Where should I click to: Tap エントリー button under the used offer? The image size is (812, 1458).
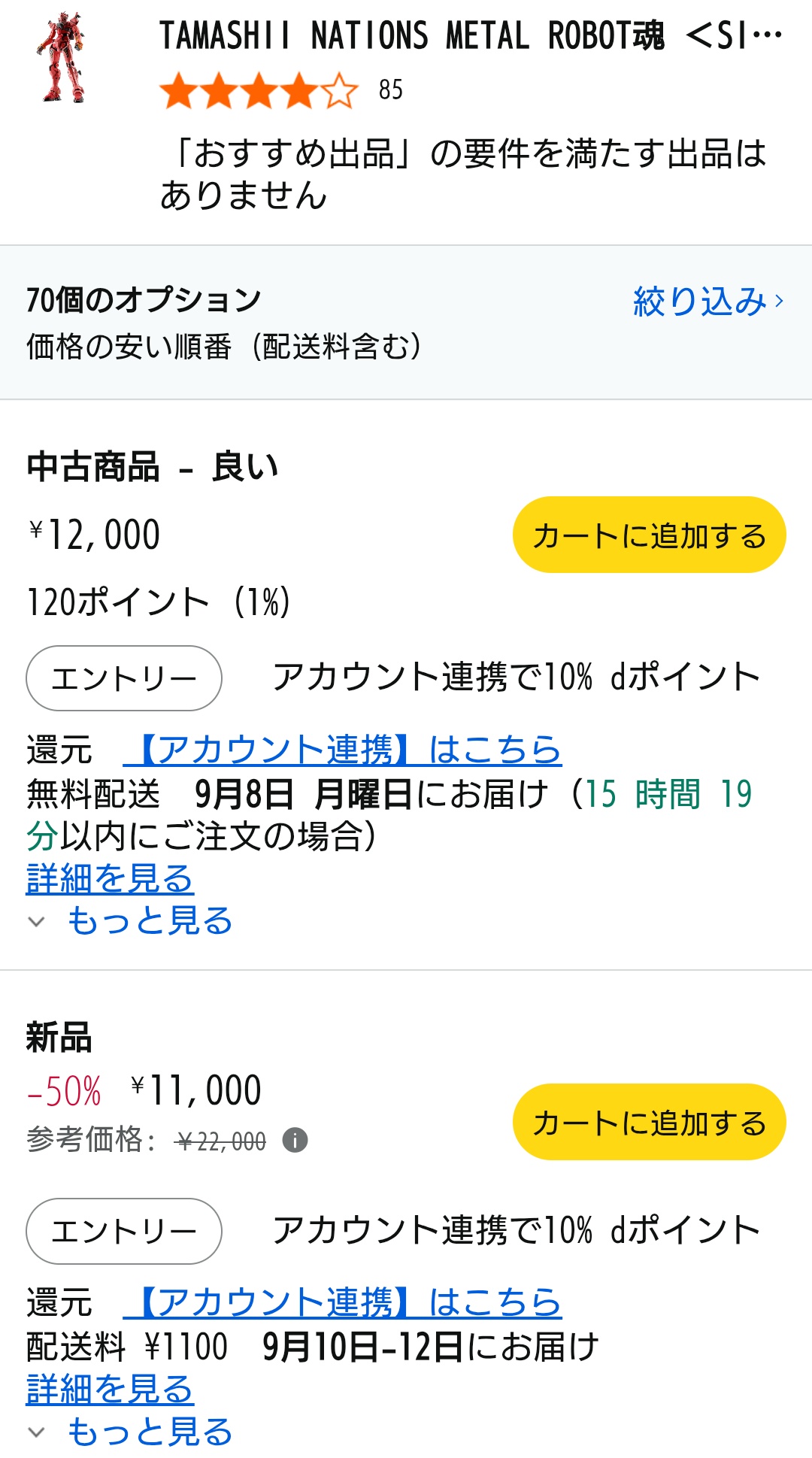[x=124, y=678]
